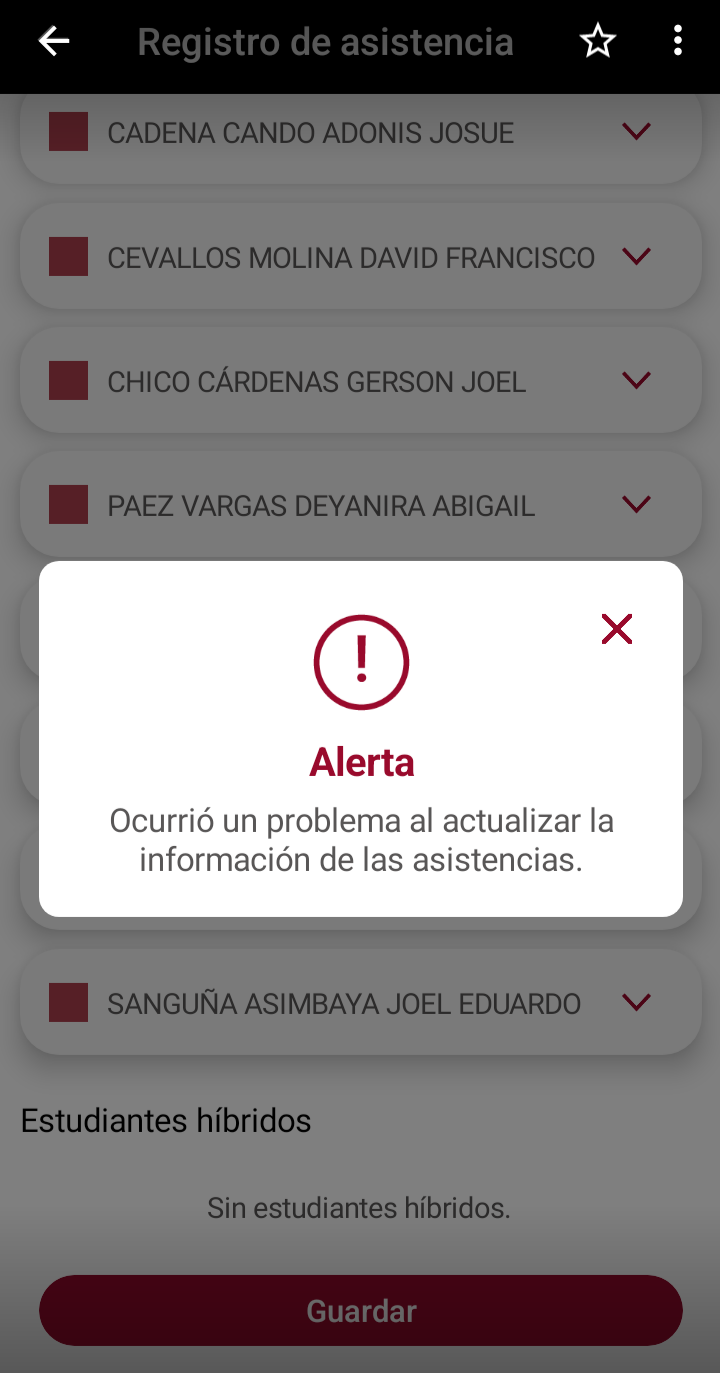Expand CHICO CÁRDENAS GERSON JOEL details

[x=636, y=380]
